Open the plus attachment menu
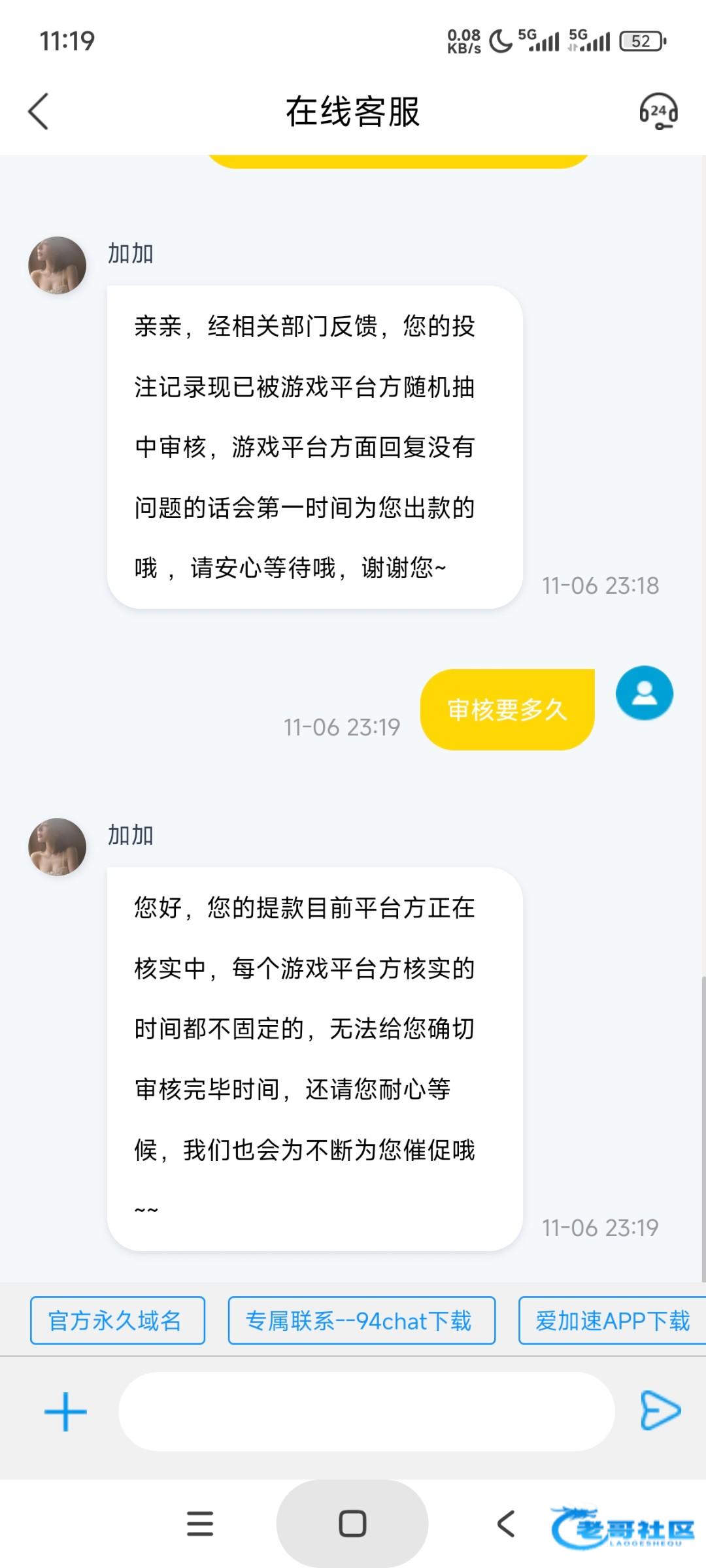Image resolution: width=706 pixels, height=1568 pixels. pyautogui.click(x=65, y=1411)
